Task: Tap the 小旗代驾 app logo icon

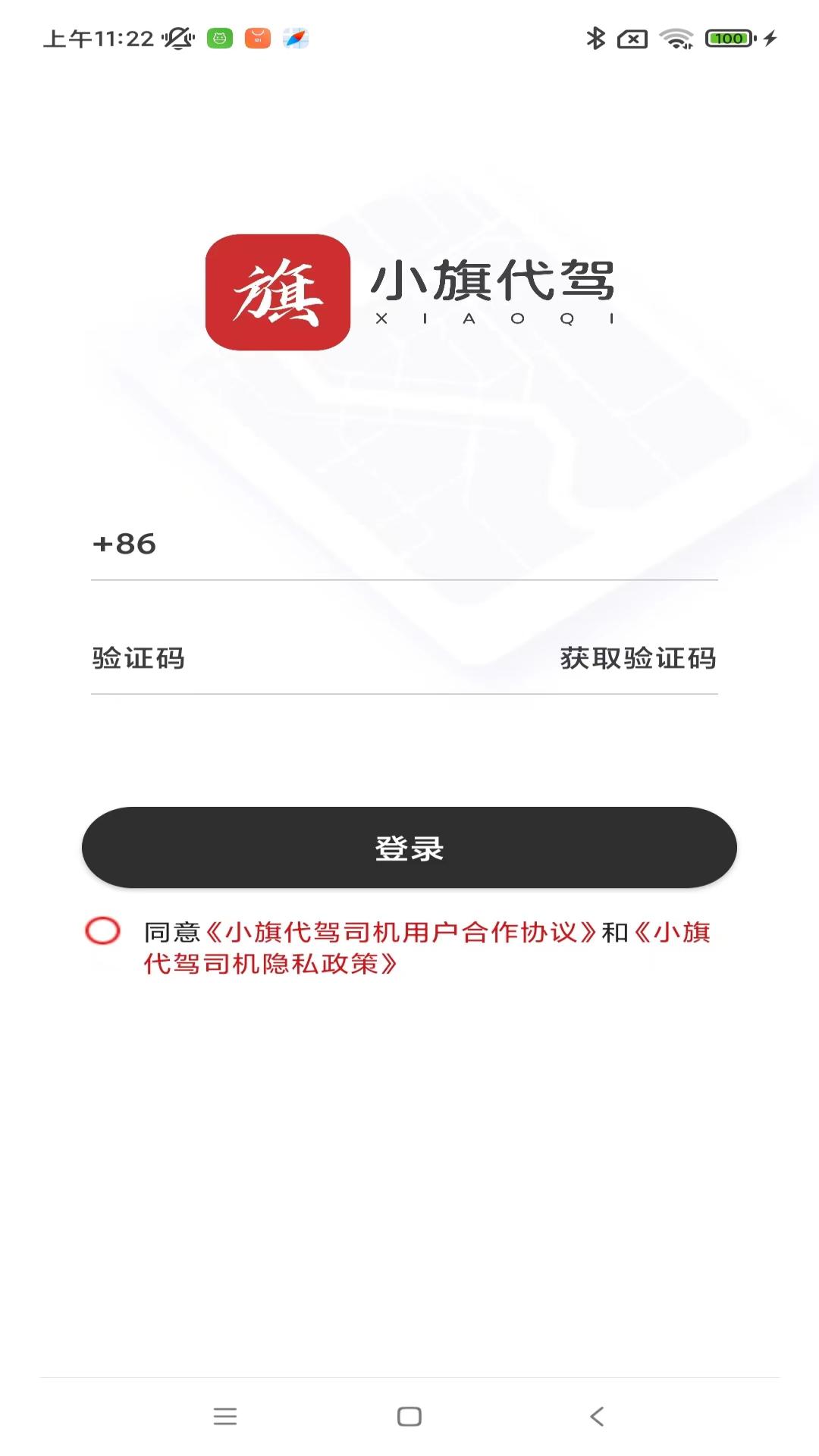Action: (277, 292)
